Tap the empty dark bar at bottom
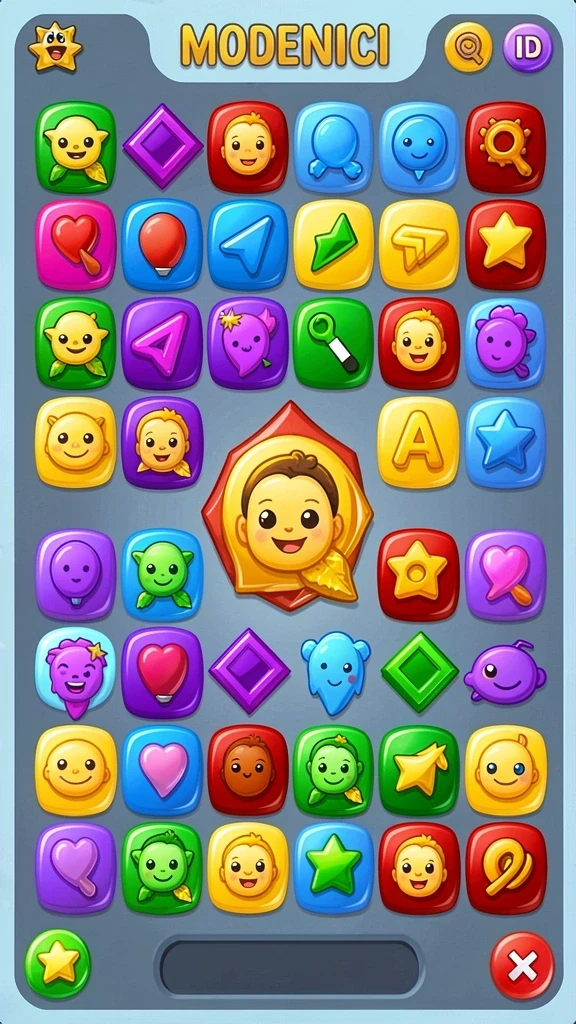The height and width of the screenshot is (1024, 576). [289, 968]
